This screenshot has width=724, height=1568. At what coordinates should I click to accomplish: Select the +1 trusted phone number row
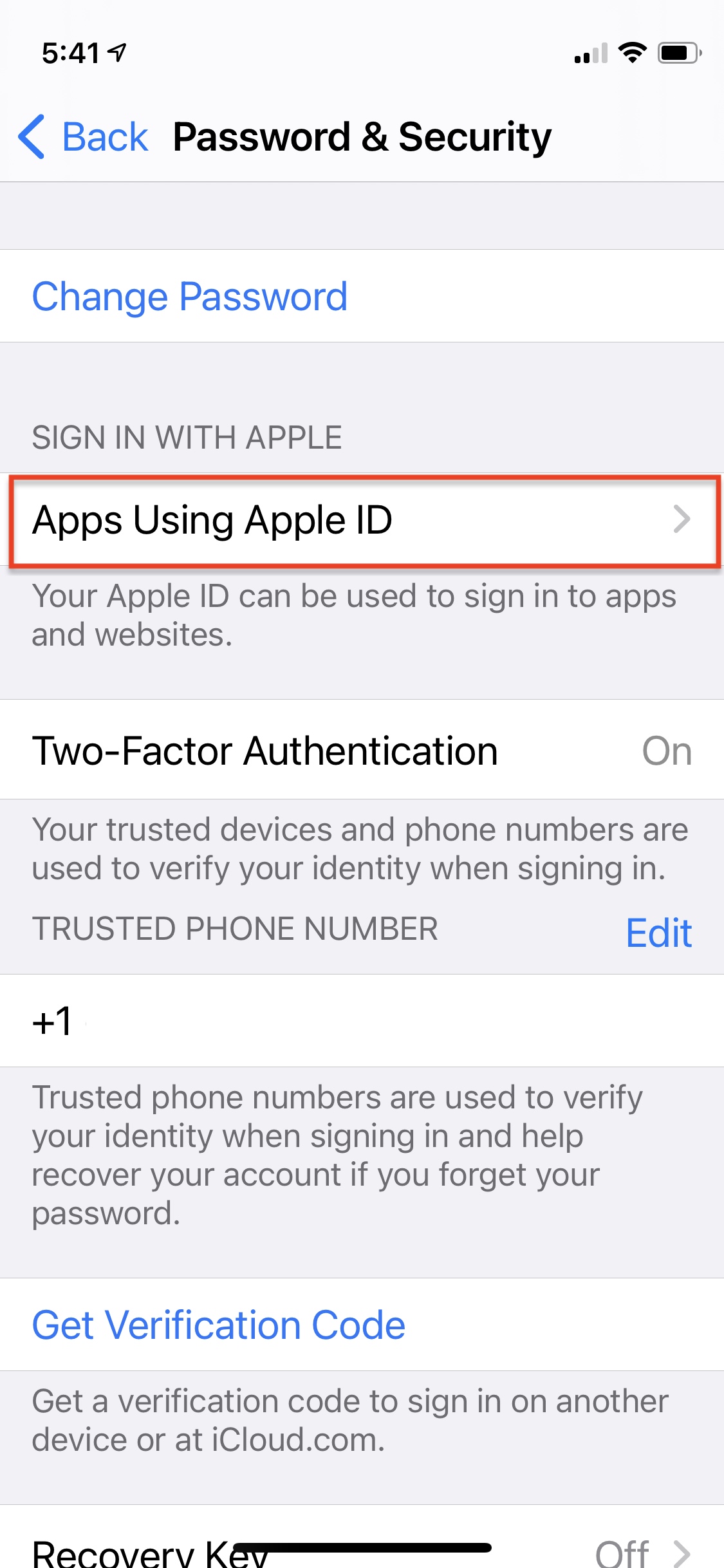pyautogui.click(x=362, y=1021)
